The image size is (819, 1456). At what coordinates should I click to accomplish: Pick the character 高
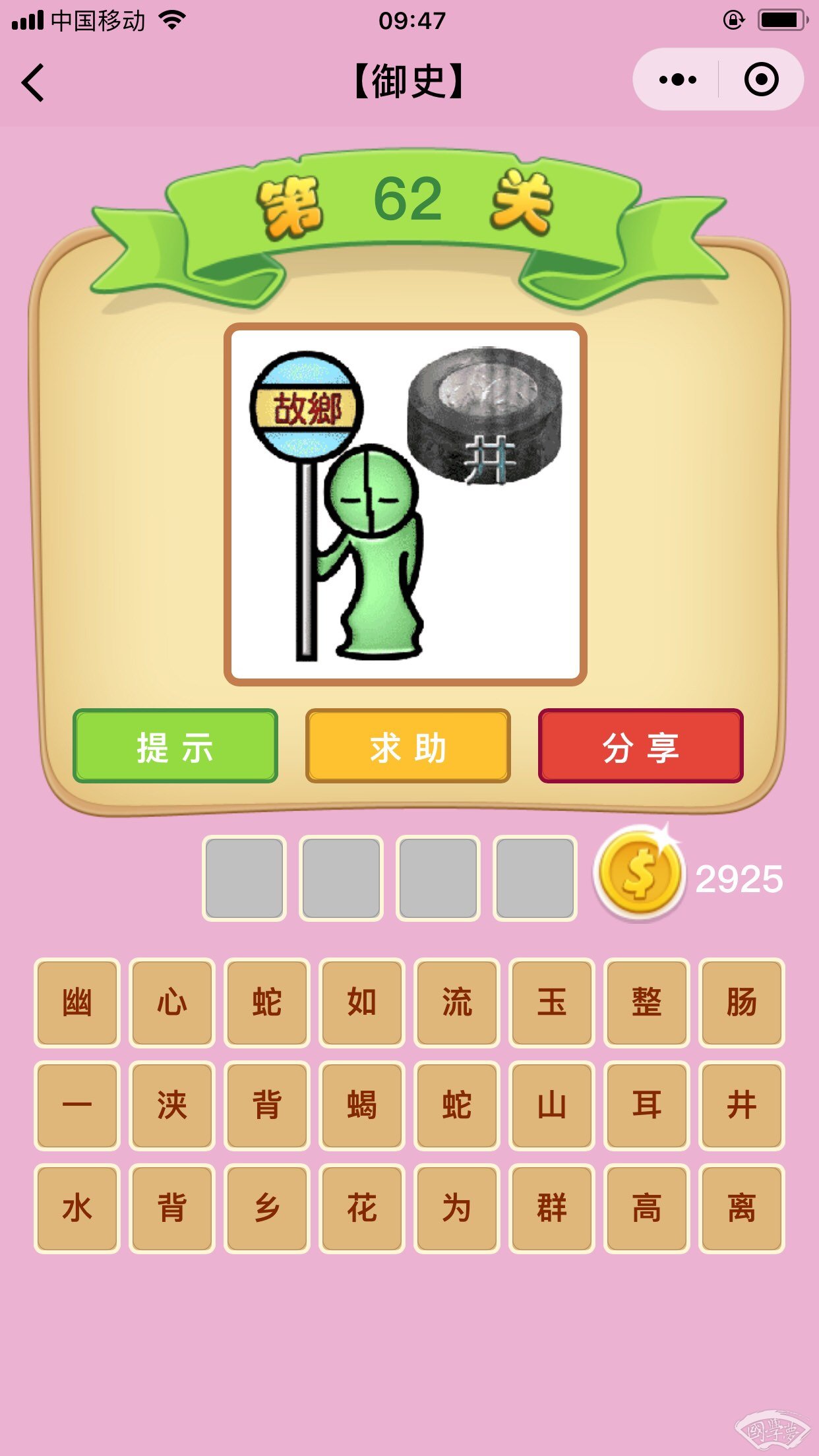[646, 1208]
